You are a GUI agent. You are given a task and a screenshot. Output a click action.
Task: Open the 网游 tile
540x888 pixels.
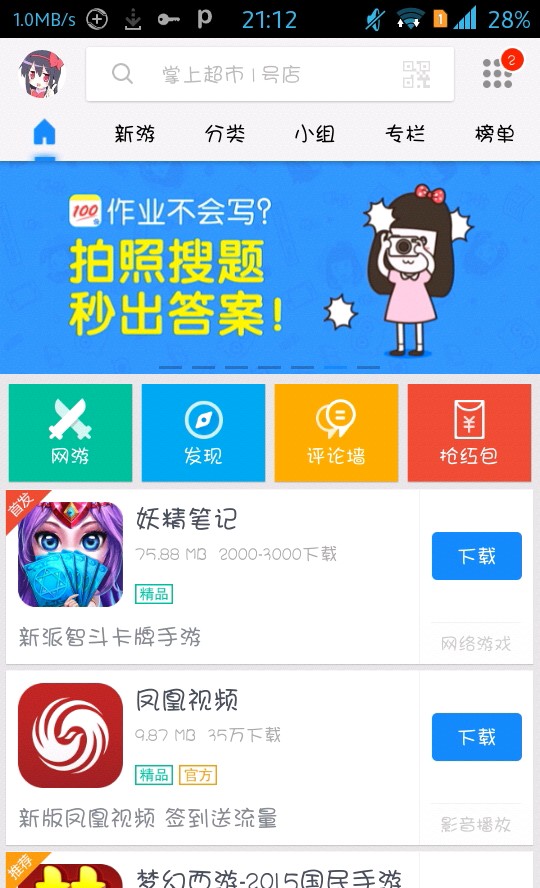[70, 433]
